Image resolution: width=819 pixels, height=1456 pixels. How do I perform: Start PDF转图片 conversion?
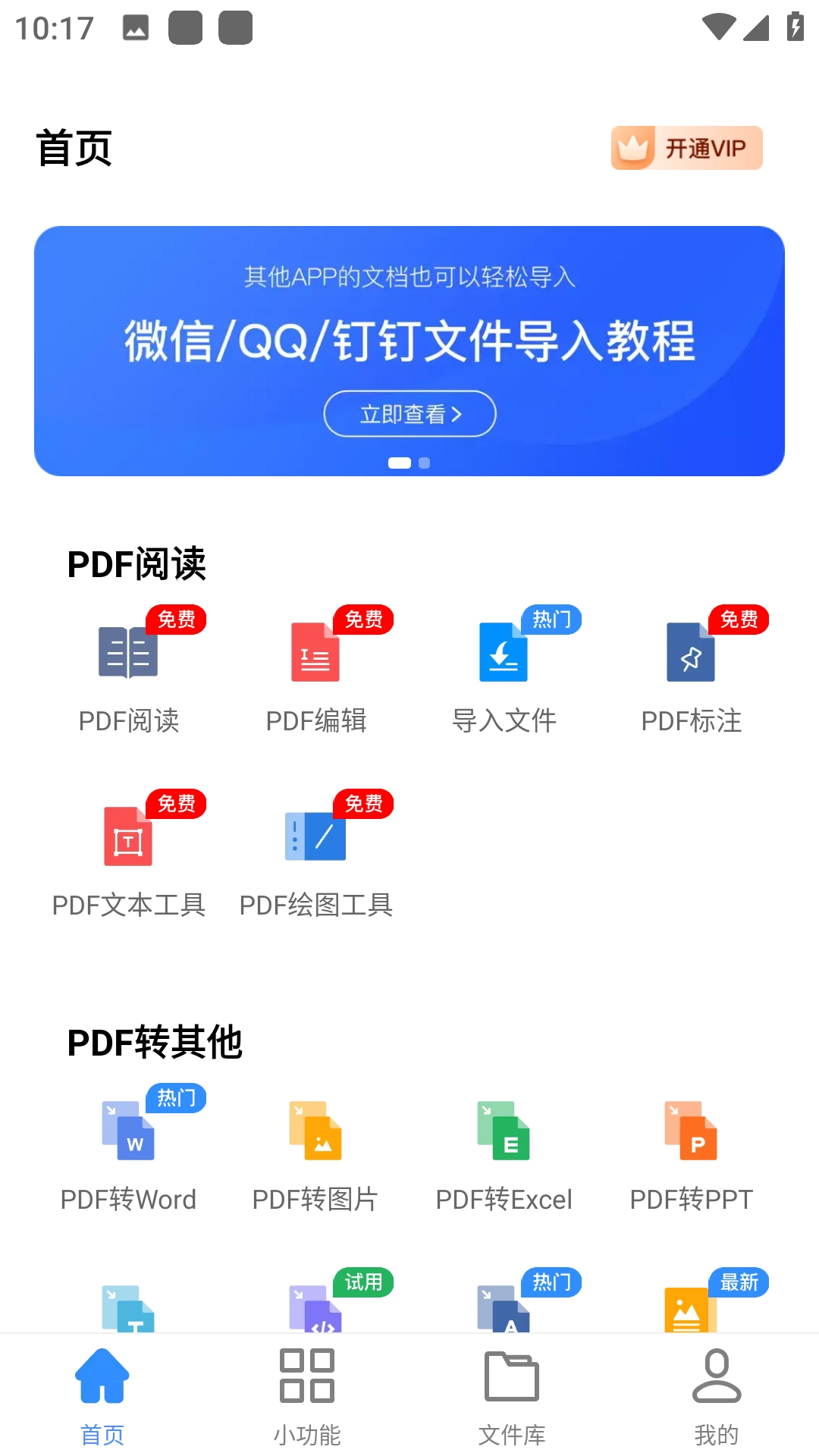coord(315,1153)
